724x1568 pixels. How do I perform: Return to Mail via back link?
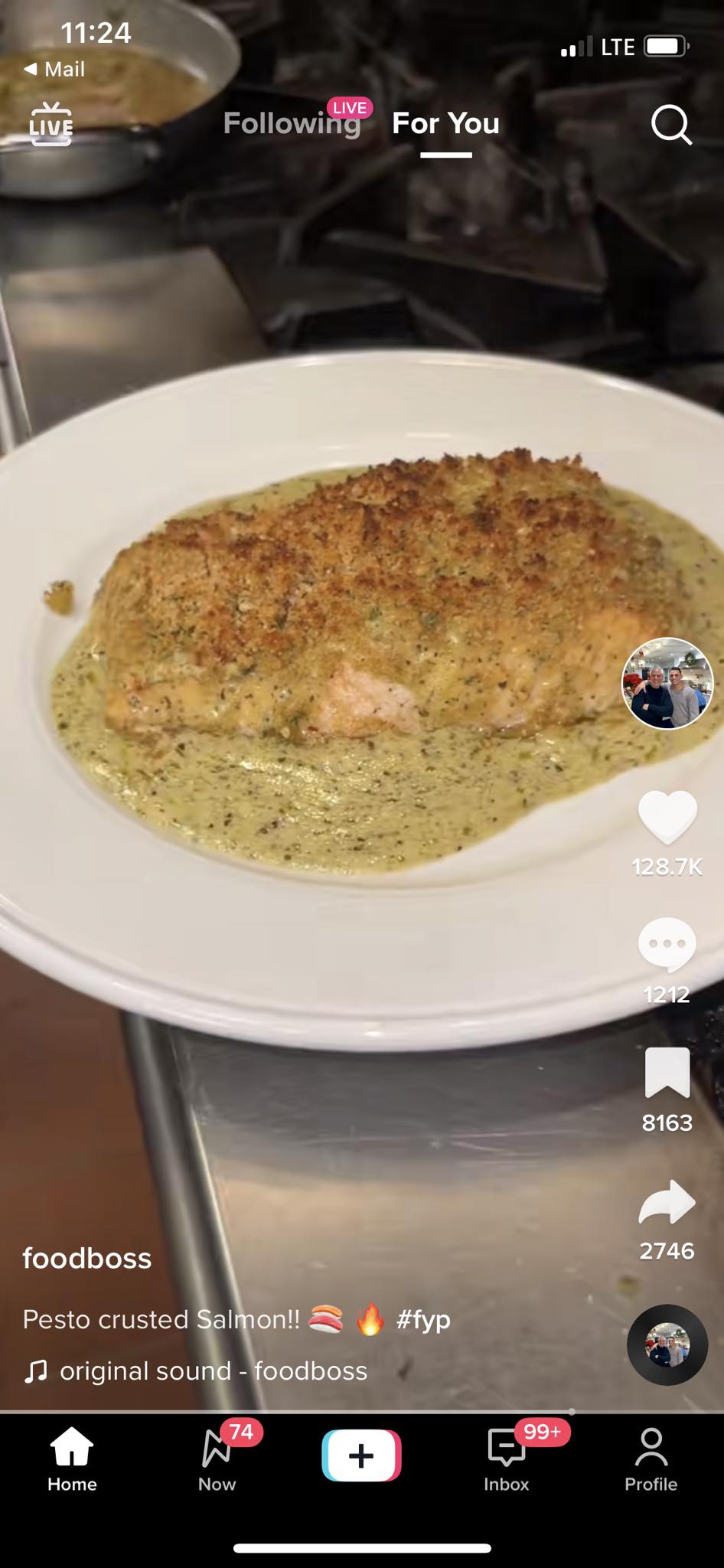point(54,69)
